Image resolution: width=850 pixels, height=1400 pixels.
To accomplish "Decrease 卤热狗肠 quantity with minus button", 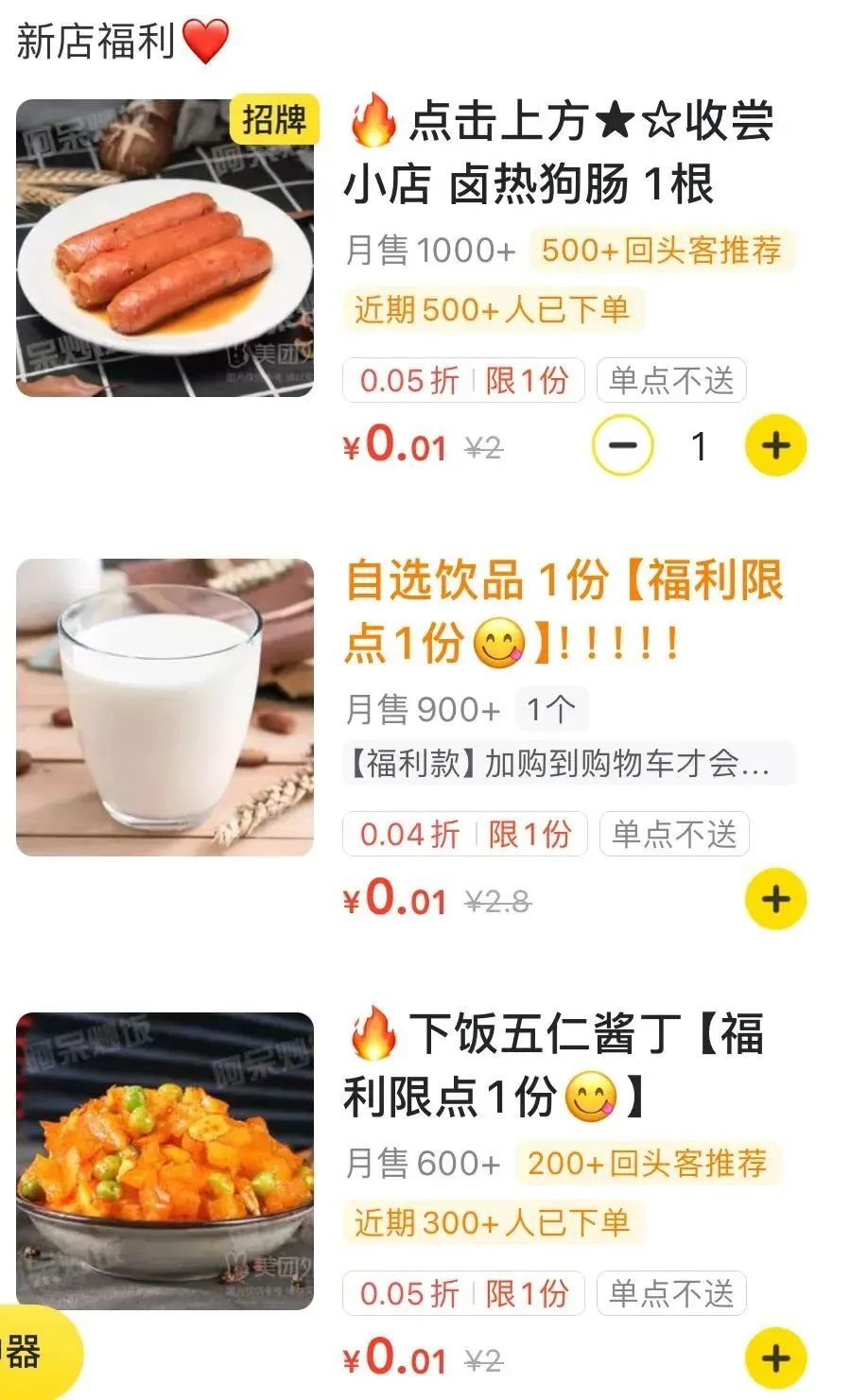I will pyautogui.click(x=622, y=445).
